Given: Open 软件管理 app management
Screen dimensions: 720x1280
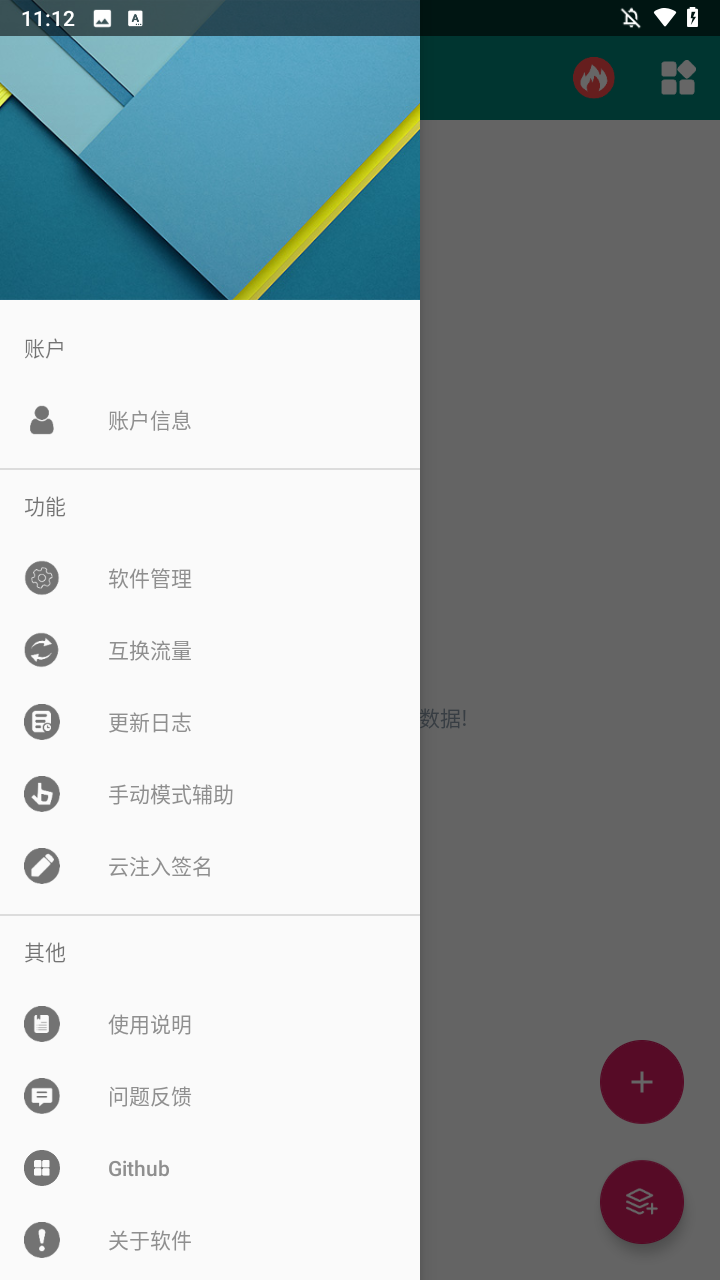Looking at the screenshot, I should 150,579.
